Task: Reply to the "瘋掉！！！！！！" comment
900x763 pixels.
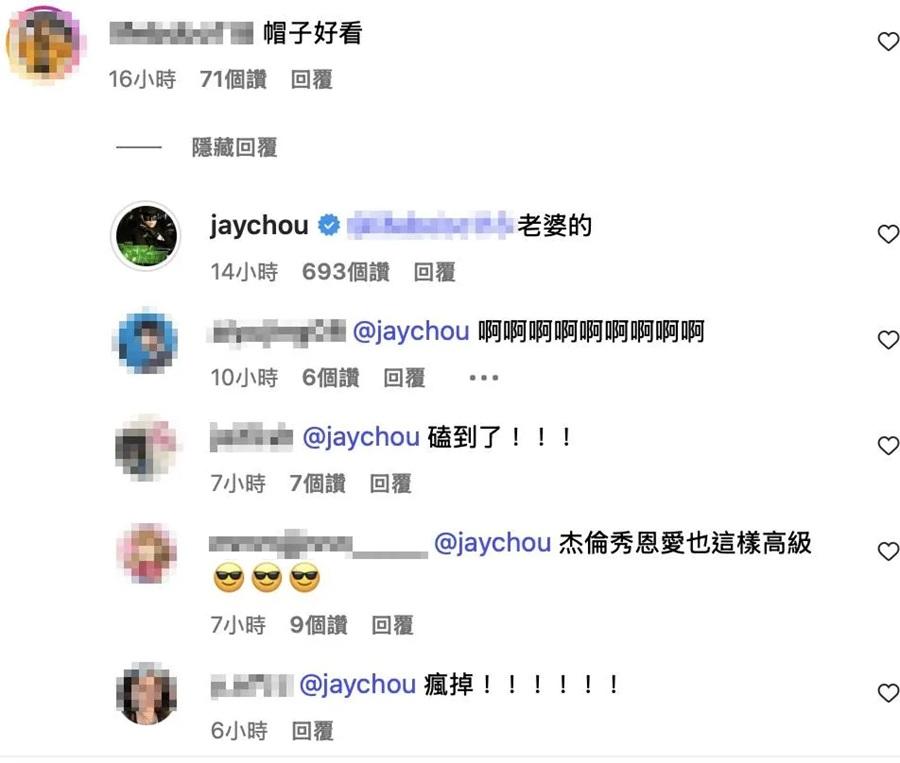Action: (x=311, y=731)
